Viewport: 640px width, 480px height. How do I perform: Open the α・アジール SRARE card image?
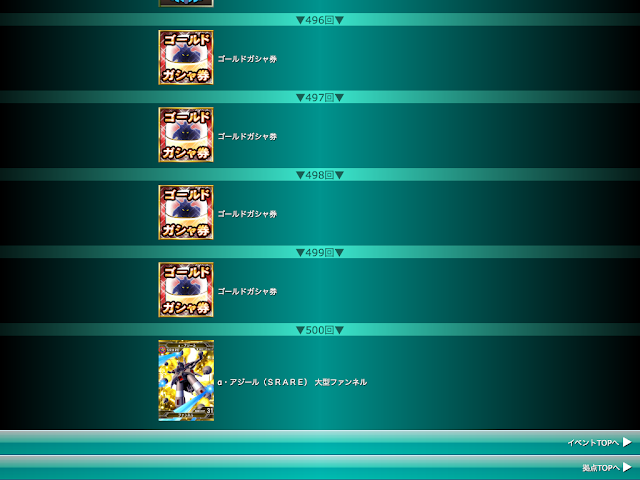(x=186, y=380)
